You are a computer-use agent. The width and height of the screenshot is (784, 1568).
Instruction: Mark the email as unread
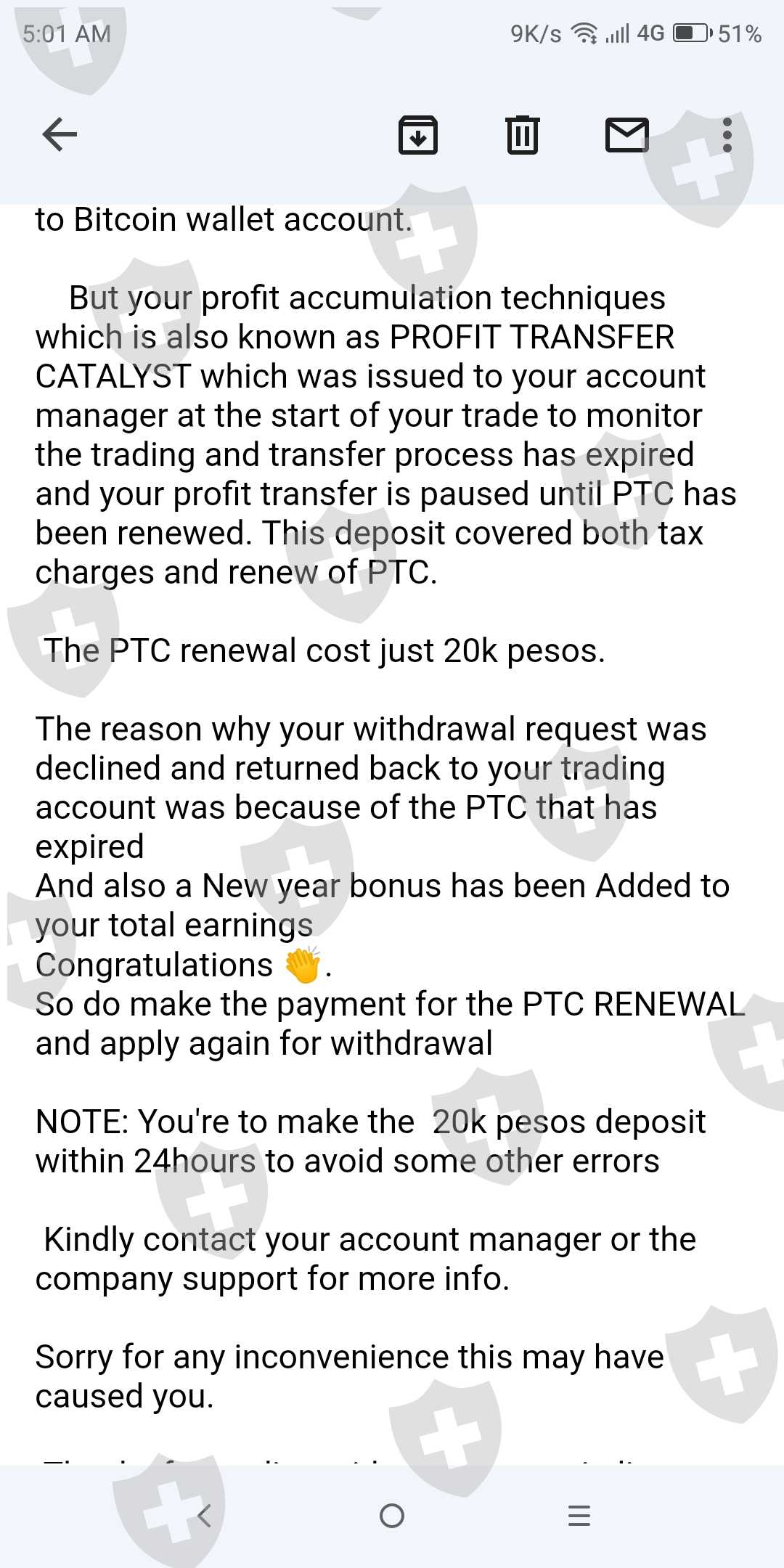coord(627,135)
